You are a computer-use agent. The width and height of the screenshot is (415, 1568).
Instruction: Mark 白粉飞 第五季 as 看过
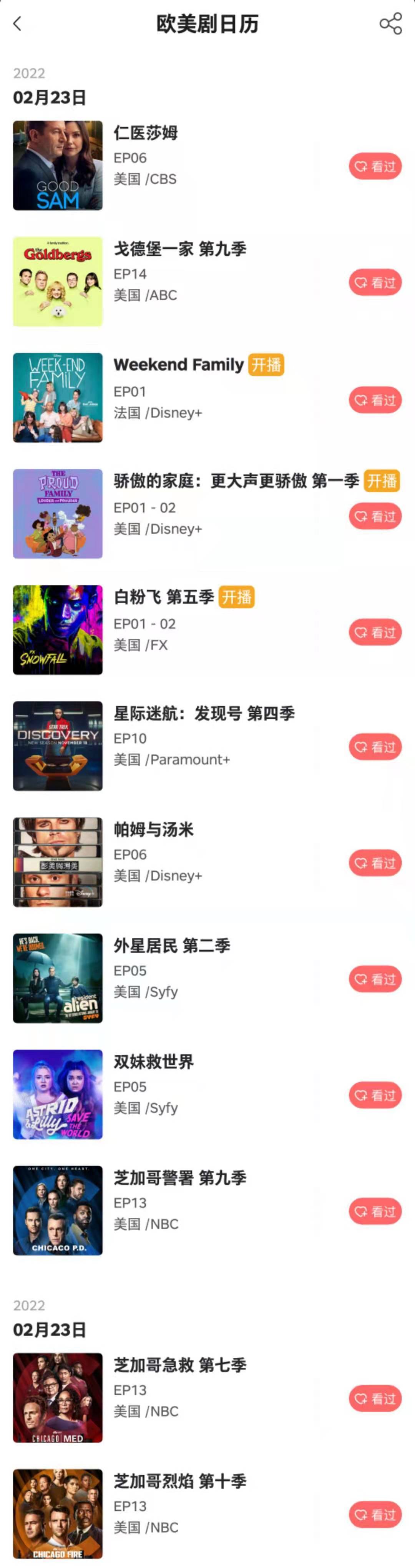tap(375, 633)
